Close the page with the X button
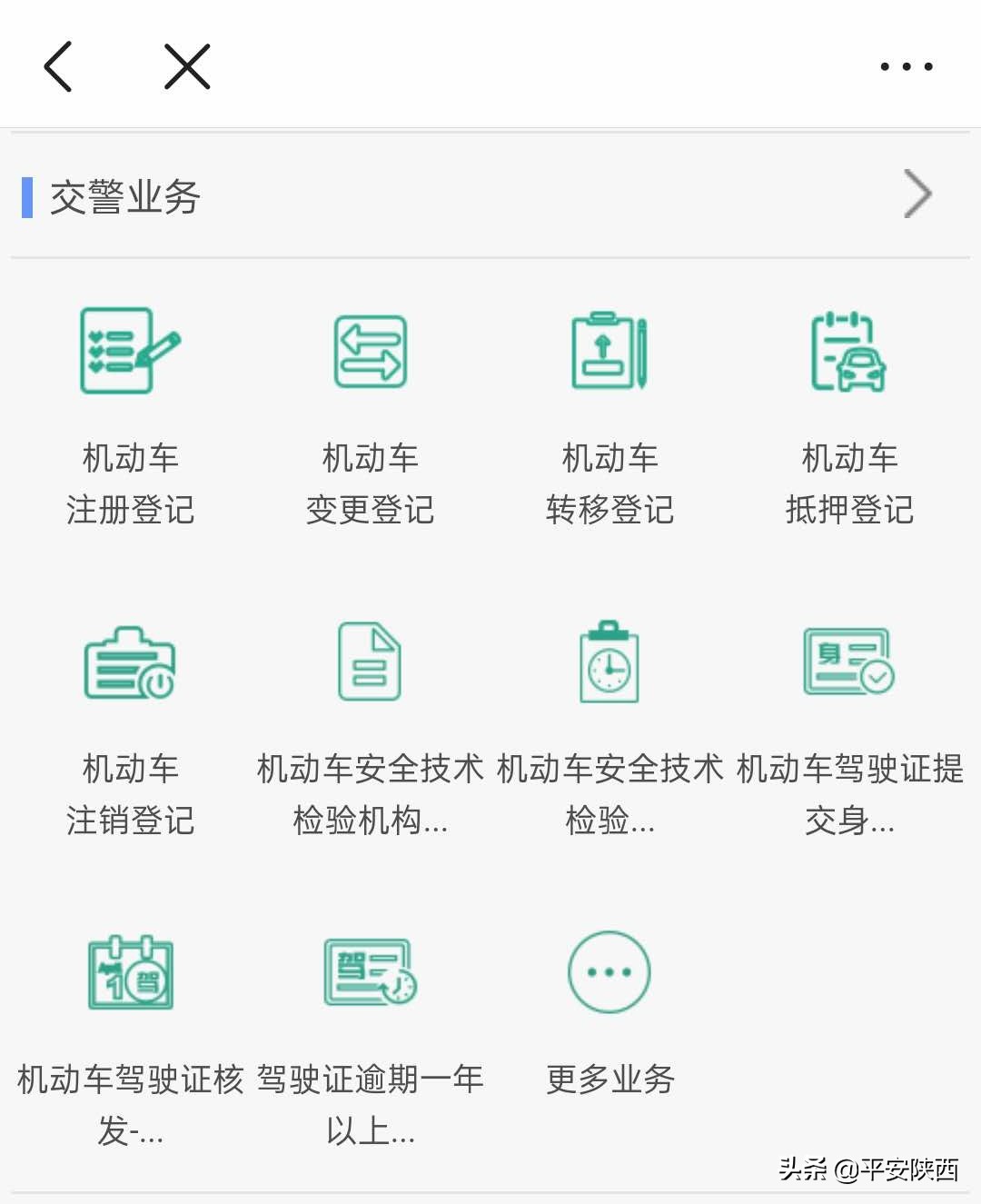This screenshot has width=981, height=1204. pos(185,66)
